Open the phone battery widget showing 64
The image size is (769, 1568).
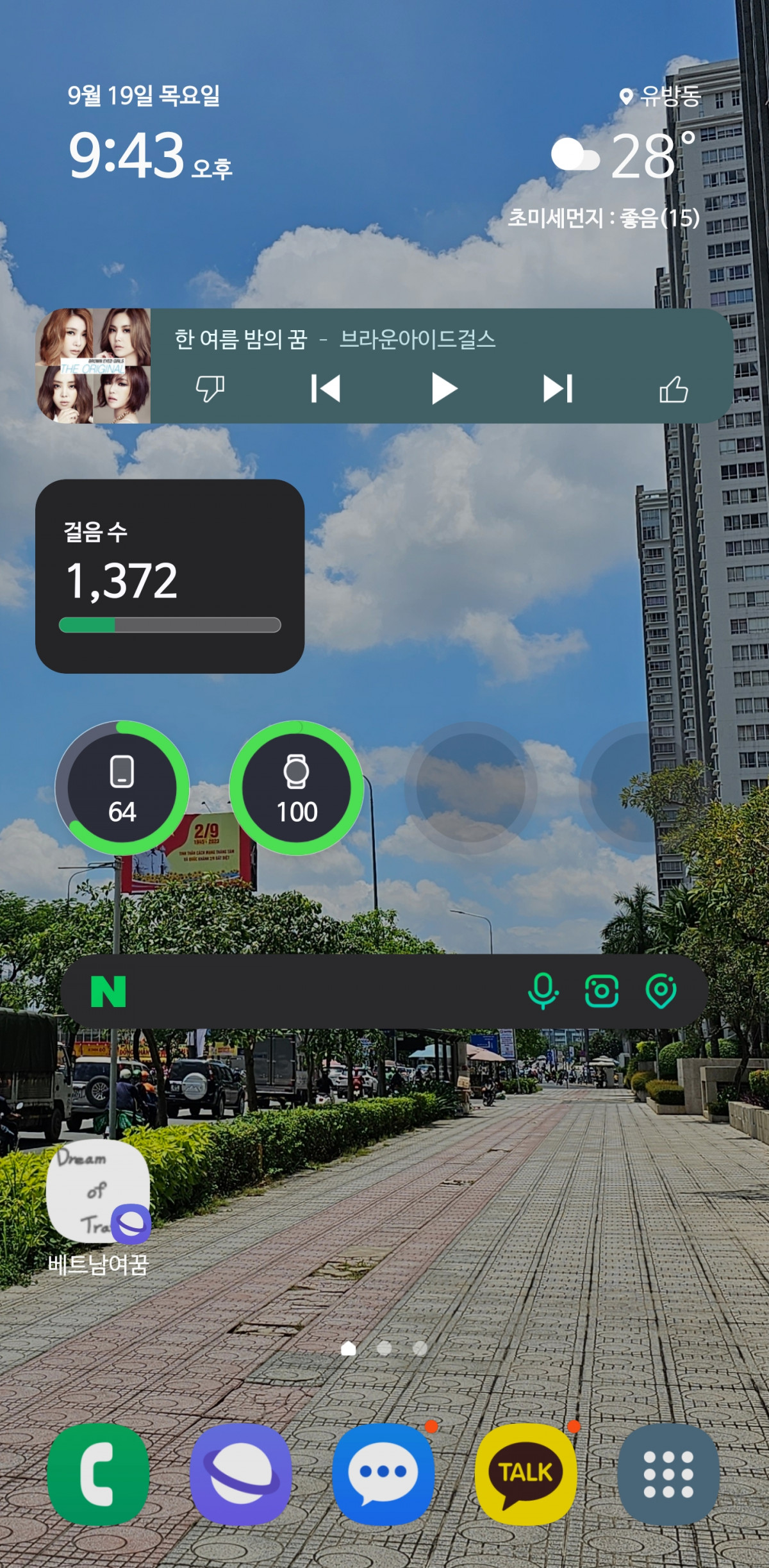click(122, 788)
